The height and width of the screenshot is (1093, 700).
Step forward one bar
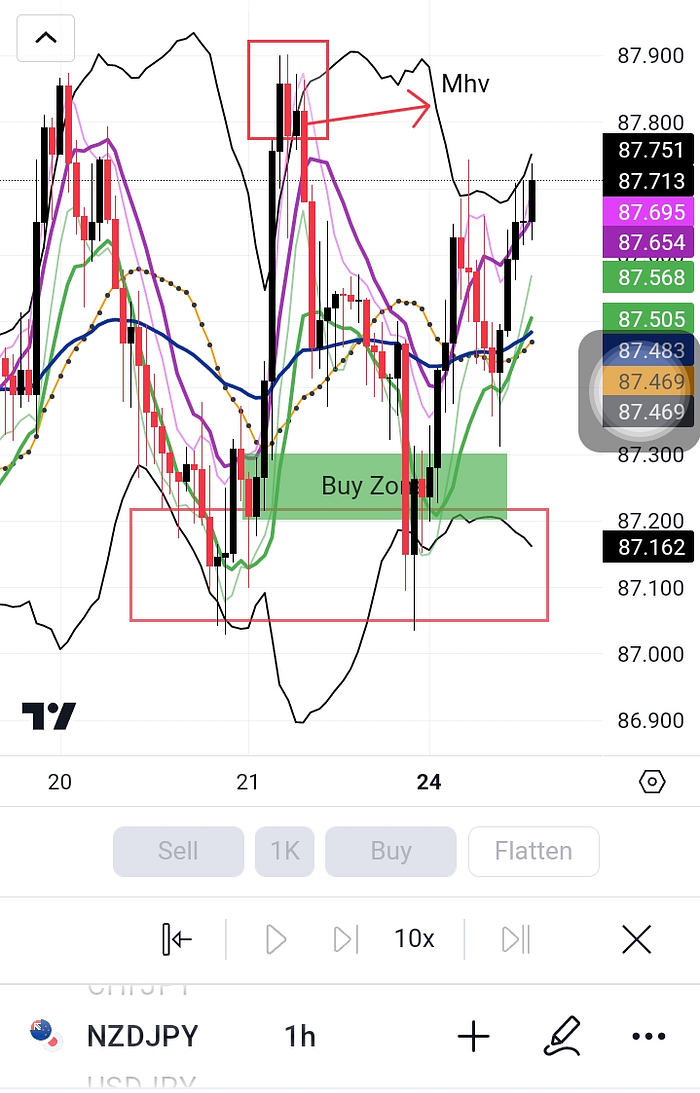pyautogui.click(x=345, y=939)
